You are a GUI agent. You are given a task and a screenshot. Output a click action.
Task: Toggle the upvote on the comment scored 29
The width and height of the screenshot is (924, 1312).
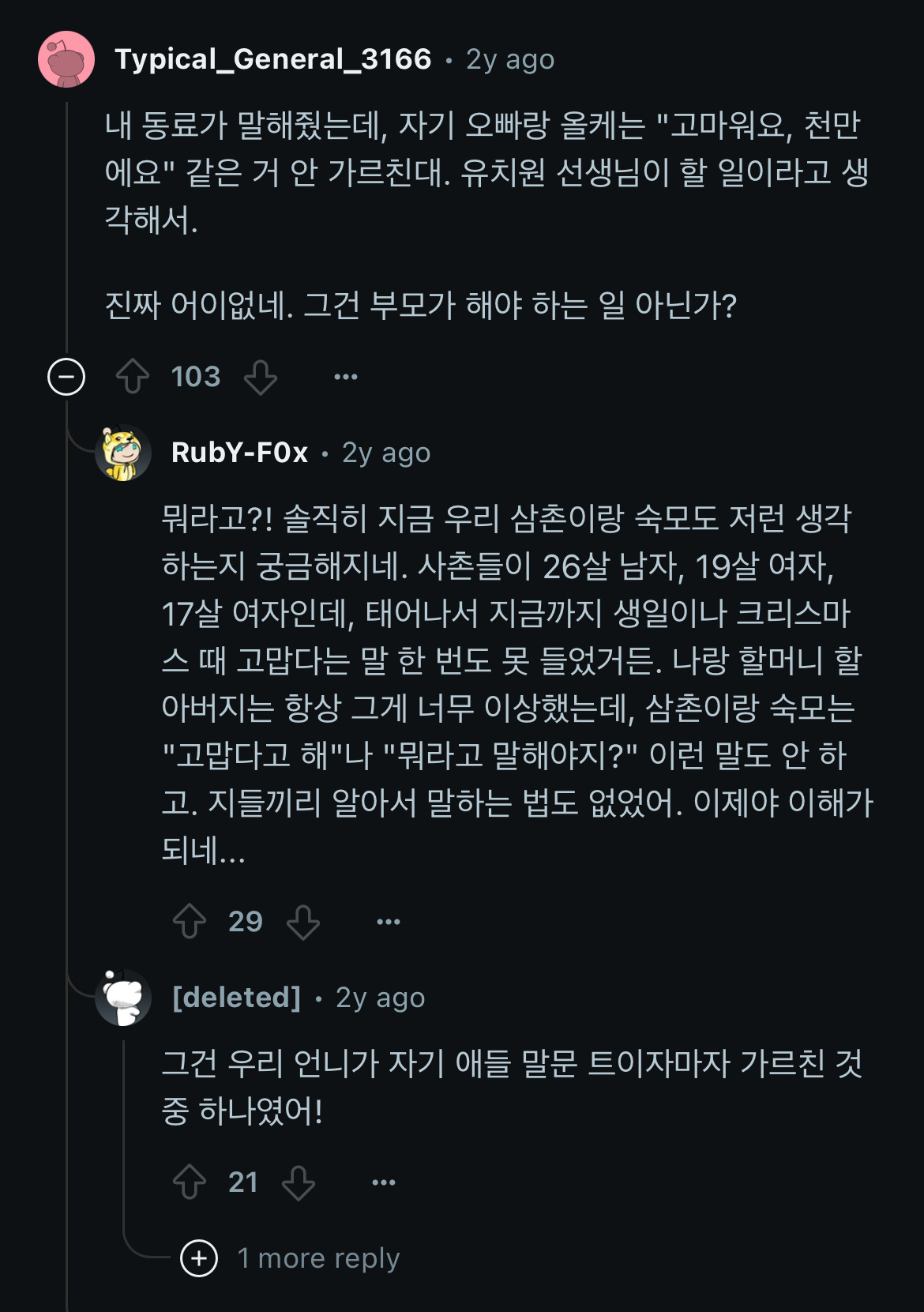(190, 919)
